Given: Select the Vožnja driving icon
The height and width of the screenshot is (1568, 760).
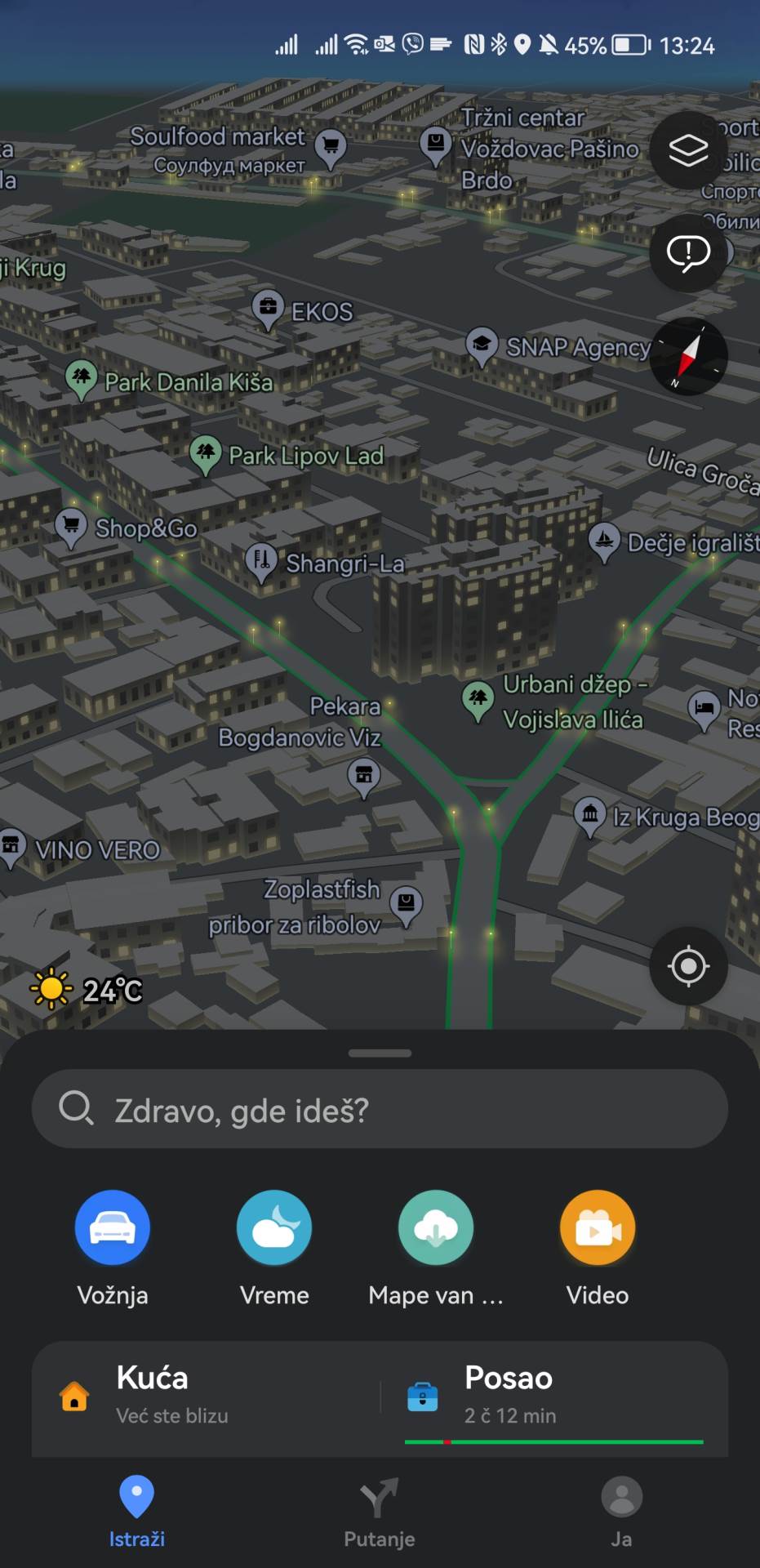Looking at the screenshot, I should pos(112,1227).
